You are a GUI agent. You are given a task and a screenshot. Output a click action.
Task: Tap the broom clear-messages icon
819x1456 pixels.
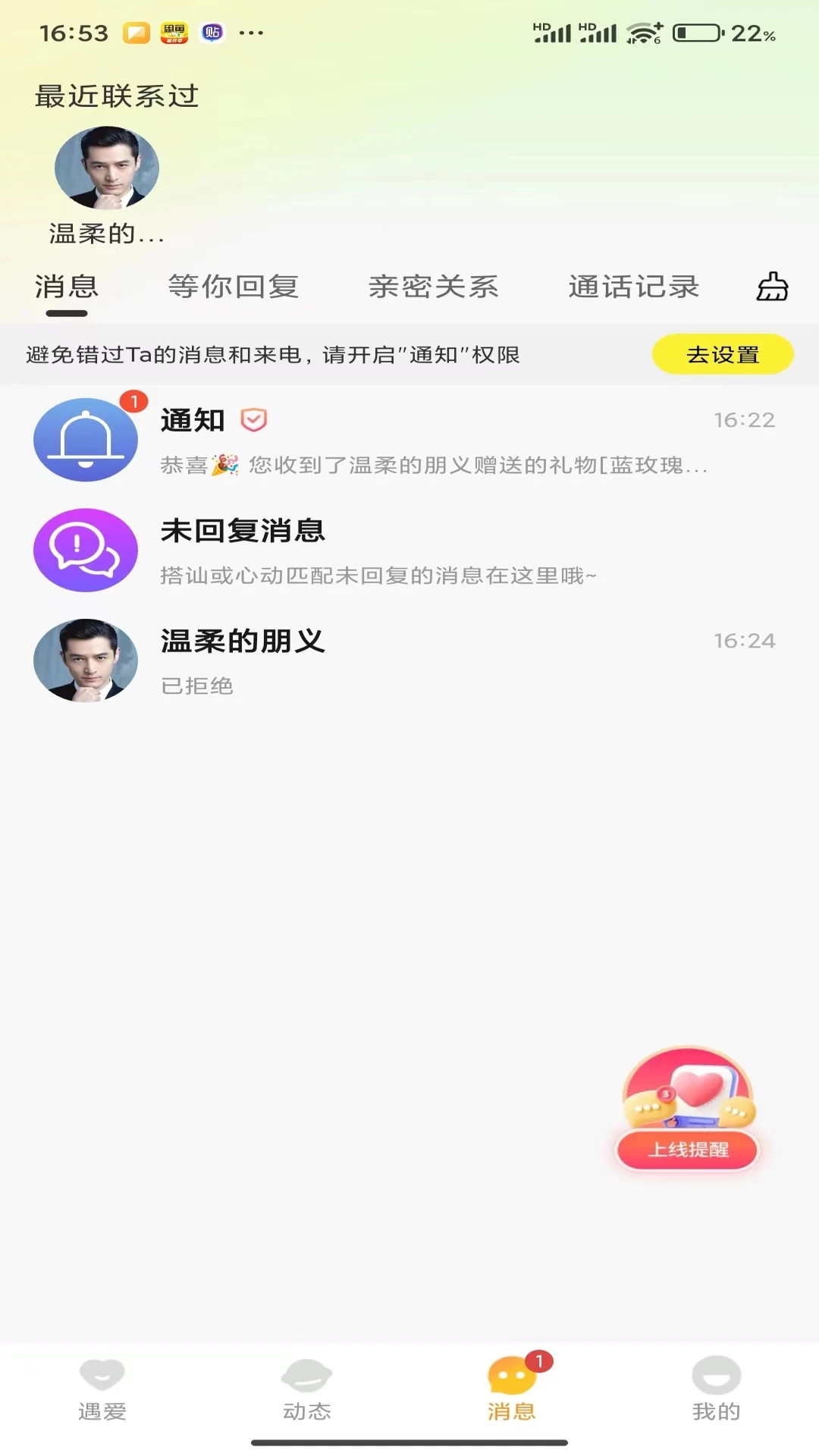pos(773,287)
